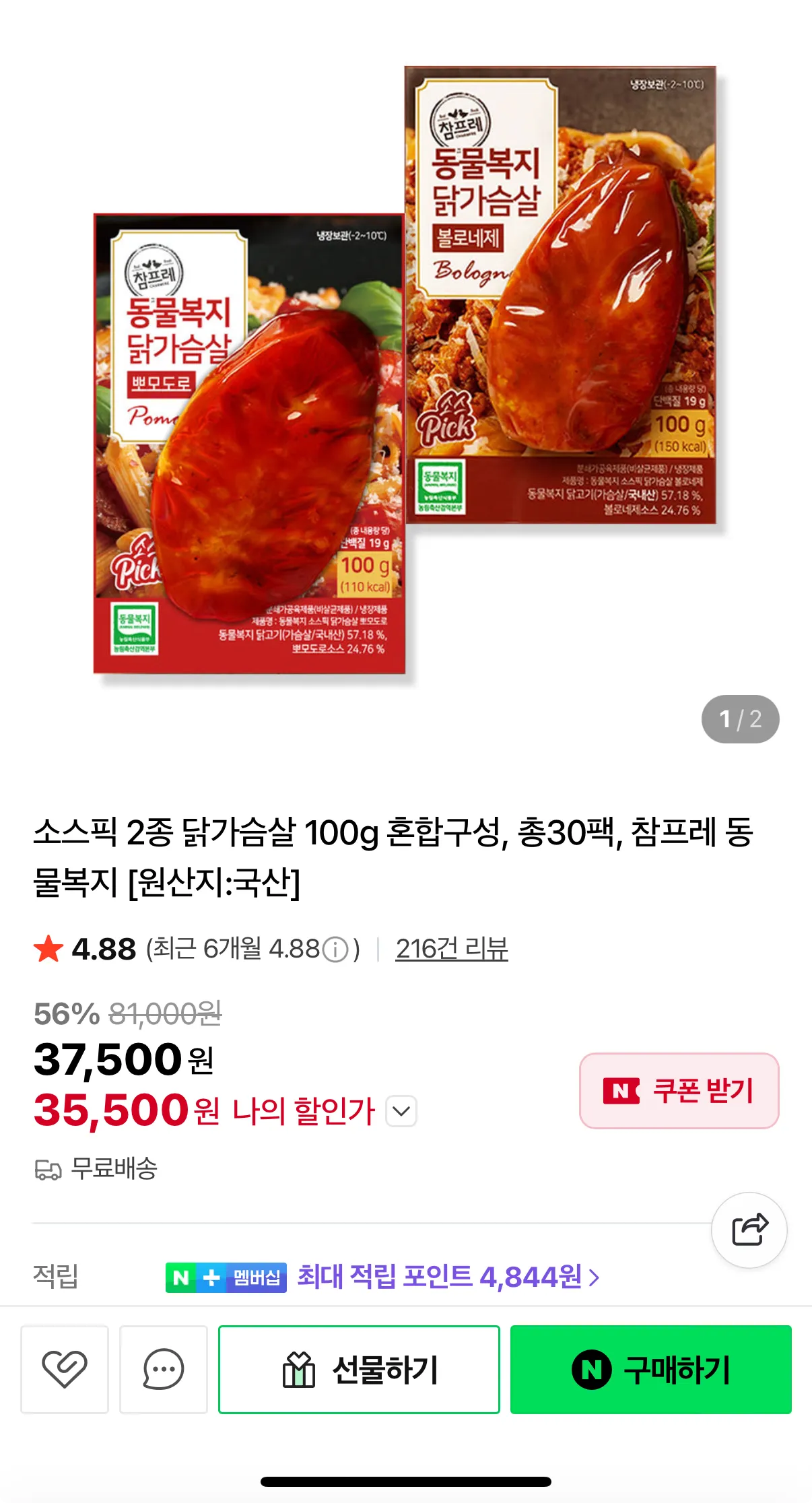This screenshot has width=812, height=1503.
Task: Open the chat inquiry icon
Action: coord(164,1369)
